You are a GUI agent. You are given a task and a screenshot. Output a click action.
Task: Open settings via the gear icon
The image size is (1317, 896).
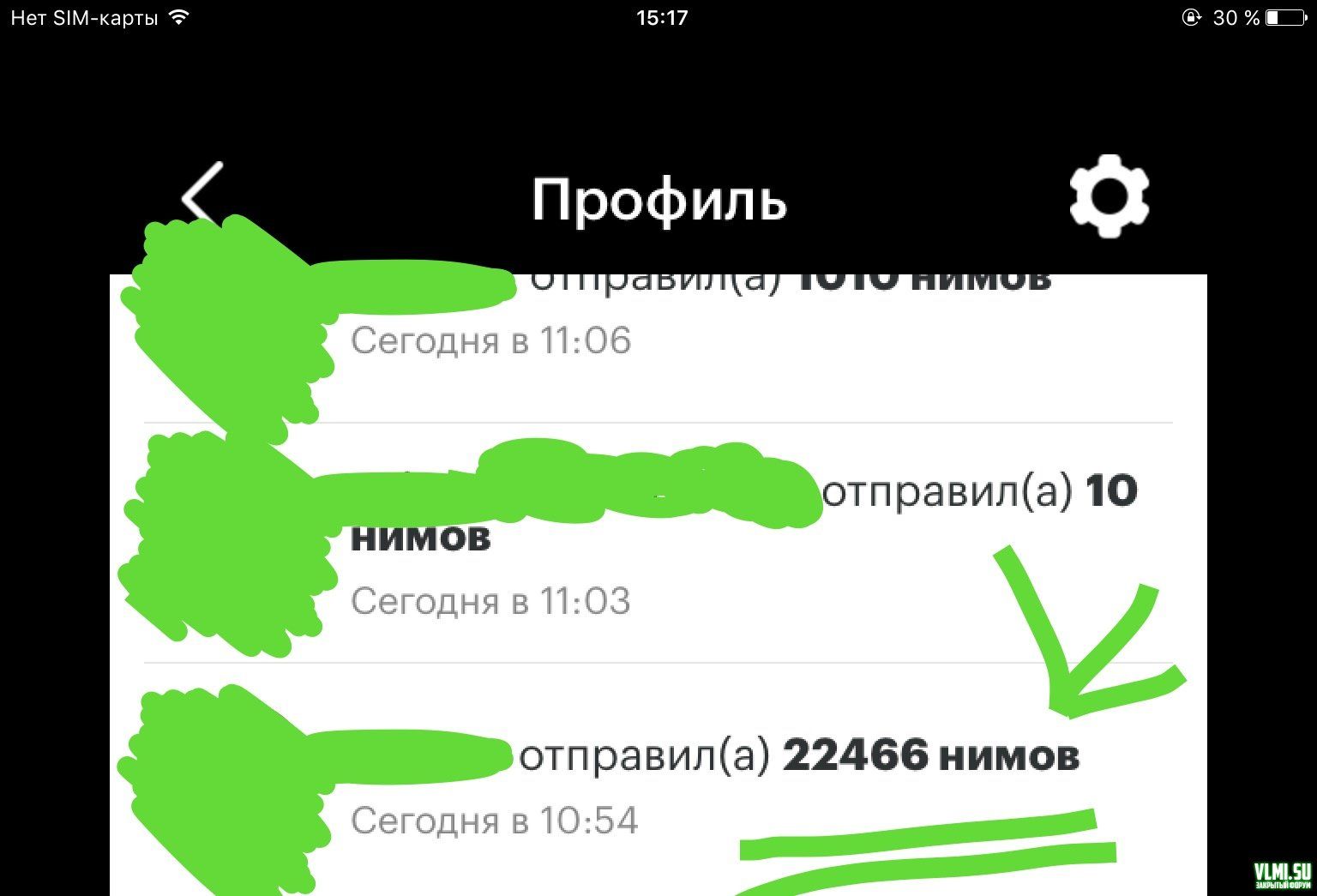click(1109, 196)
